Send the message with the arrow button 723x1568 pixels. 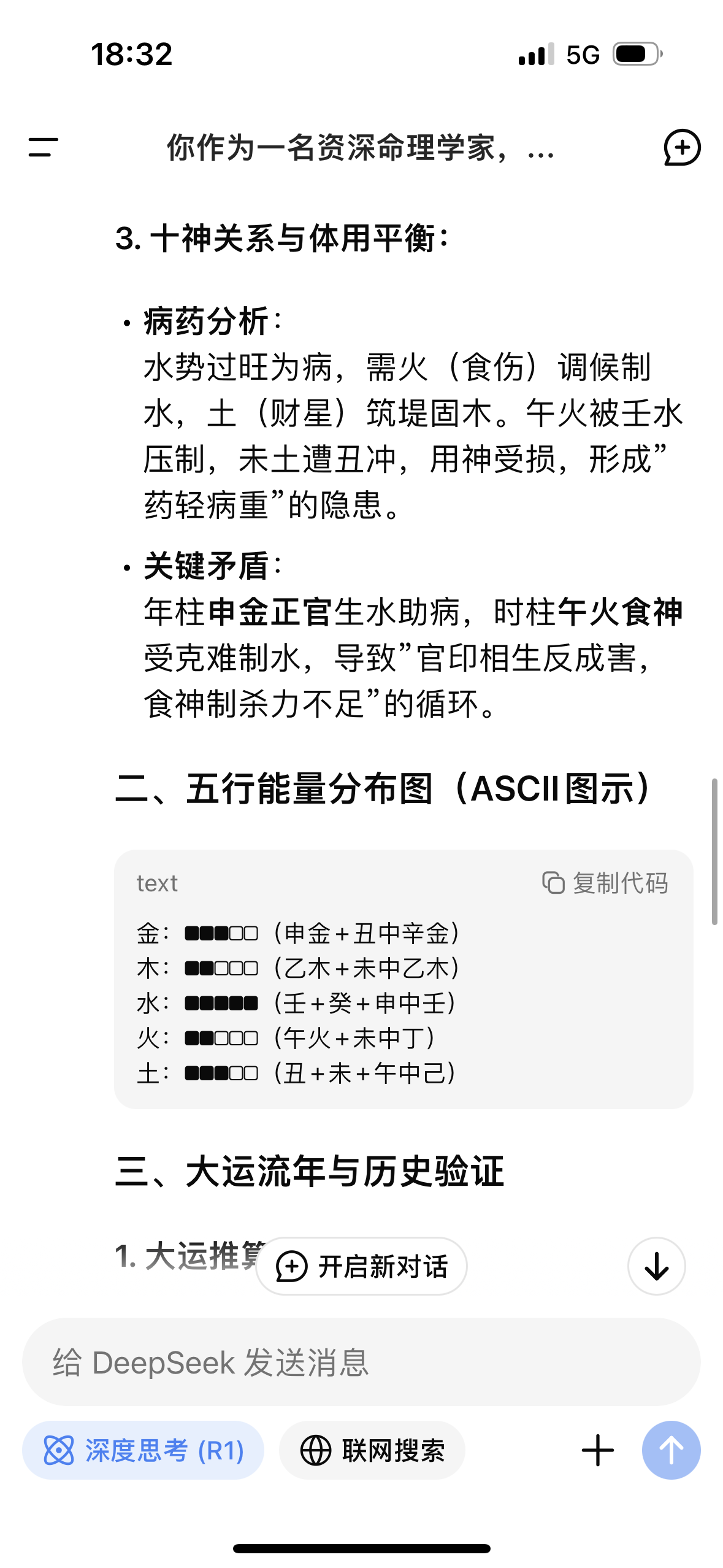(x=671, y=1451)
